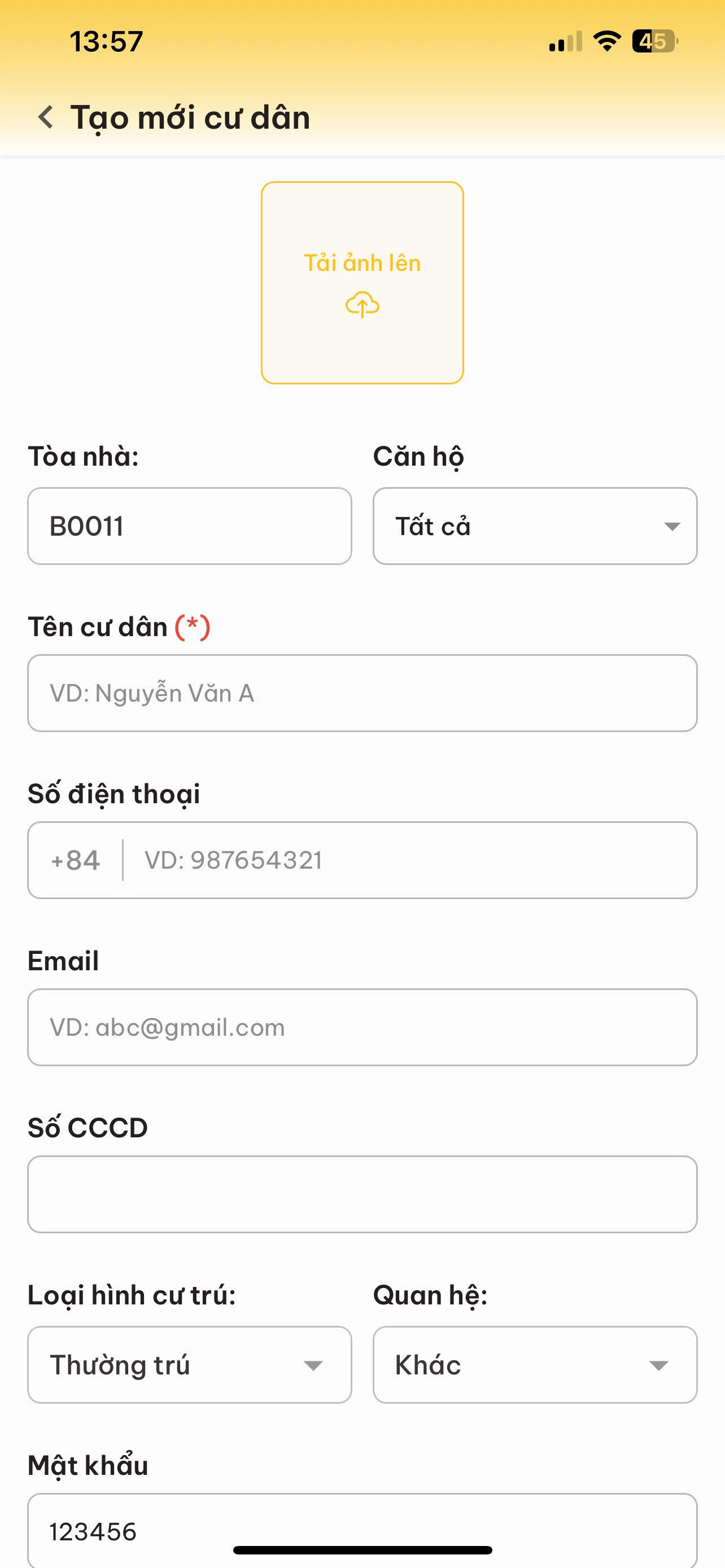This screenshot has width=725, height=1568.
Task: Tap the Tòa nhà field showing B0011
Action: (x=189, y=526)
